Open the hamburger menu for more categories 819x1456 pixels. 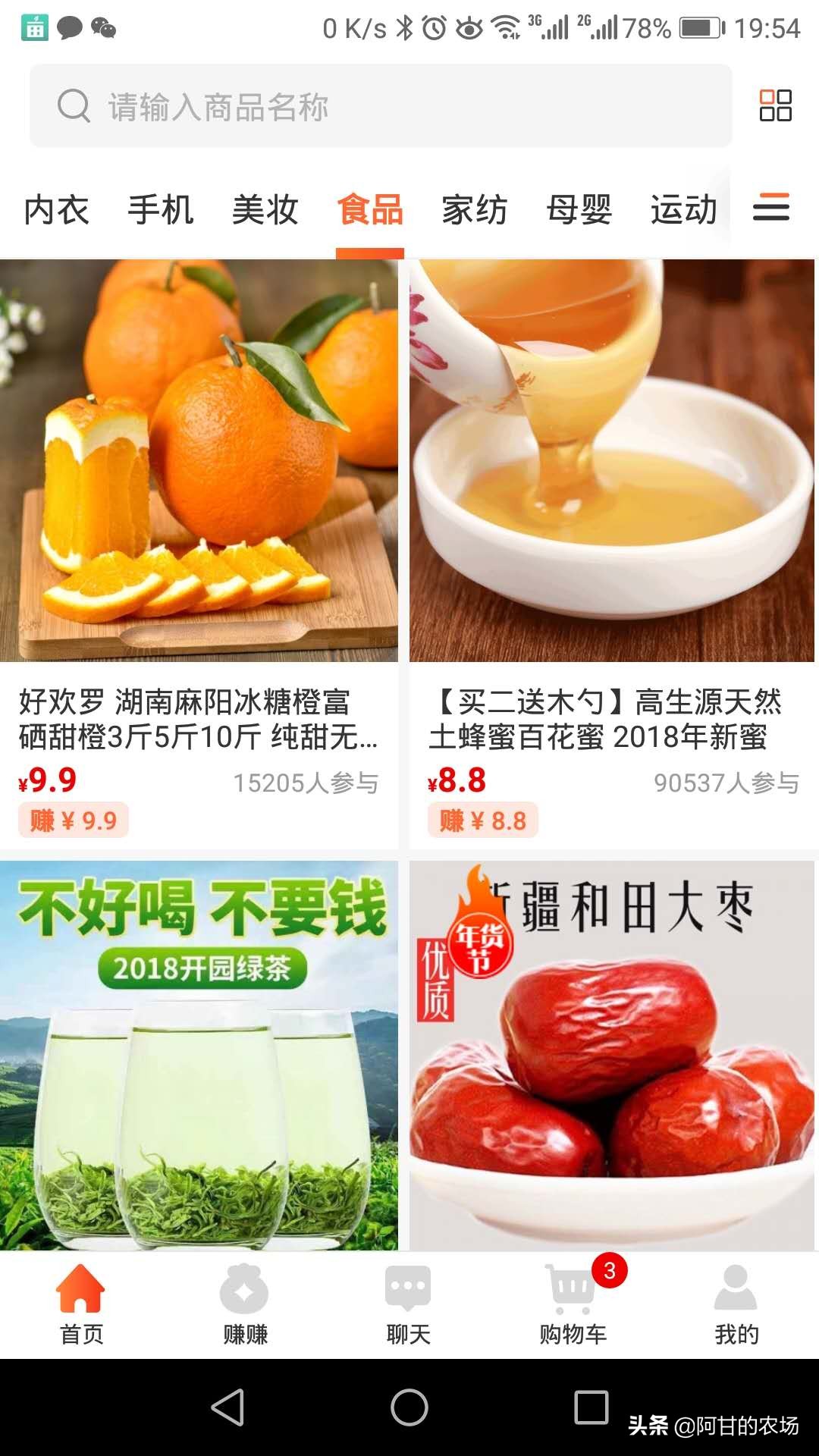point(772,211)
